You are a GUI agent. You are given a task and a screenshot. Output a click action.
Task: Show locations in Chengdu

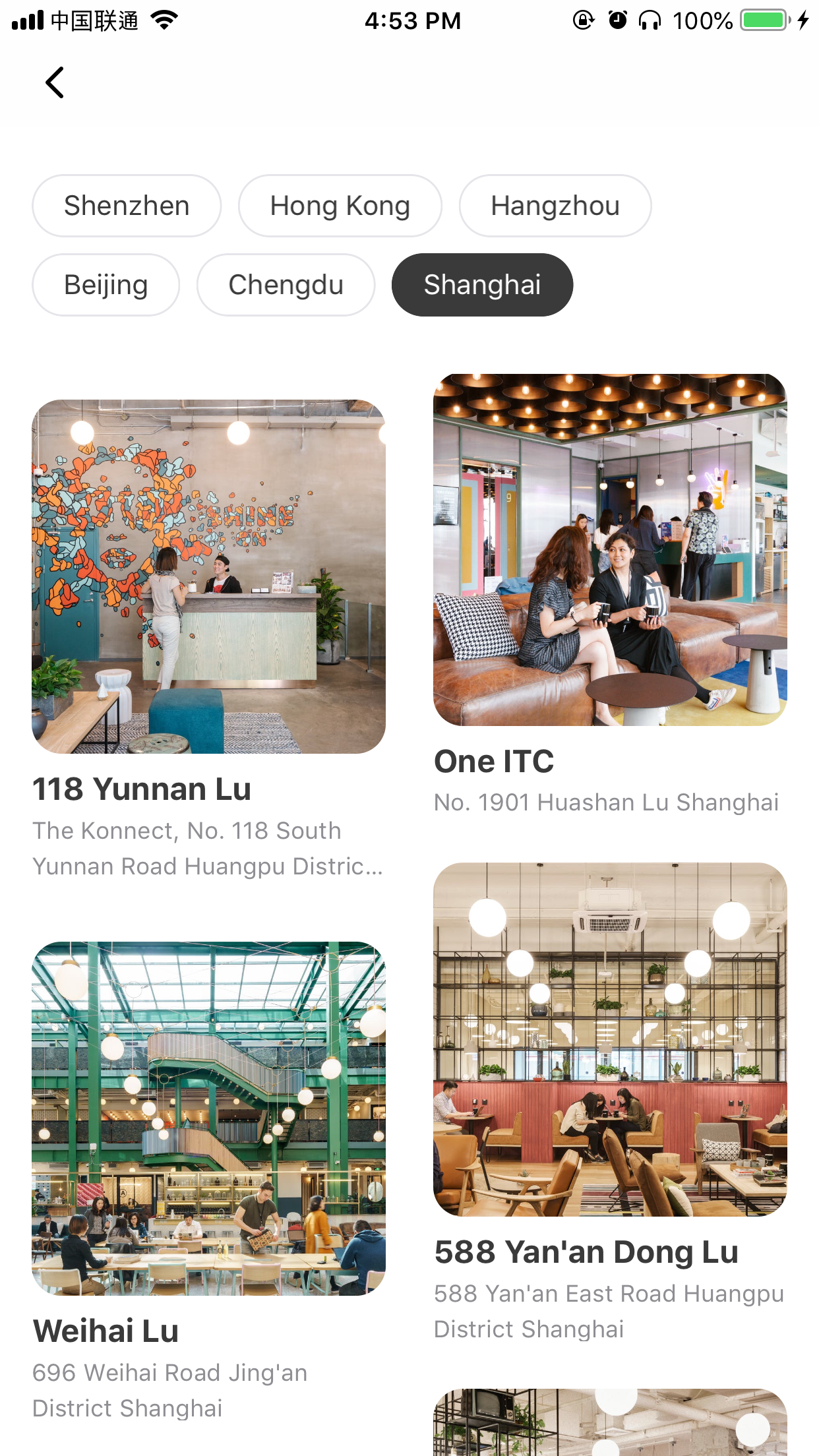[286, 285]
